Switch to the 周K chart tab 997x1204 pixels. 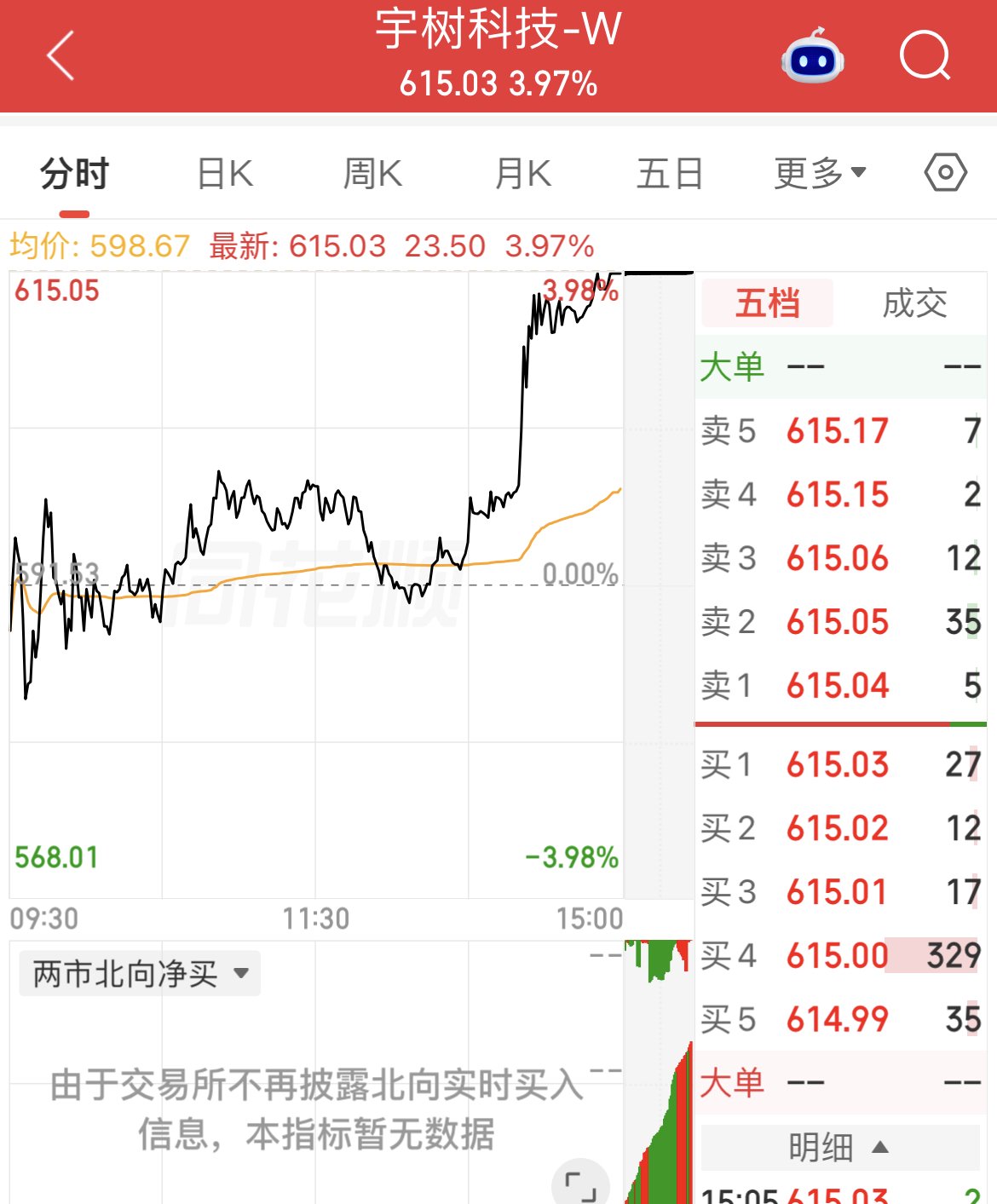pyautogui.click(x=372, y=174)
